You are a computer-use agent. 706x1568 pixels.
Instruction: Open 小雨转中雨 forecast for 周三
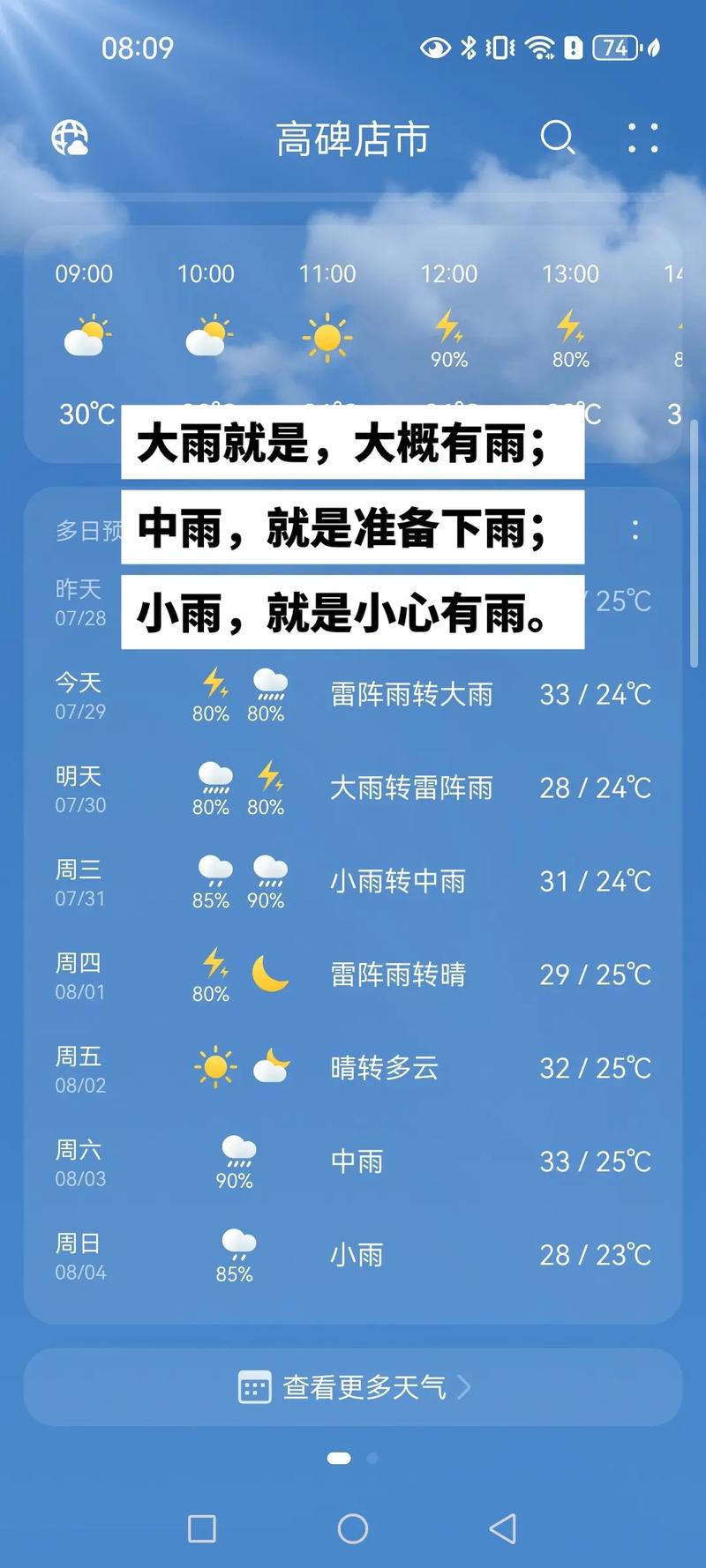tap(397, 882)
